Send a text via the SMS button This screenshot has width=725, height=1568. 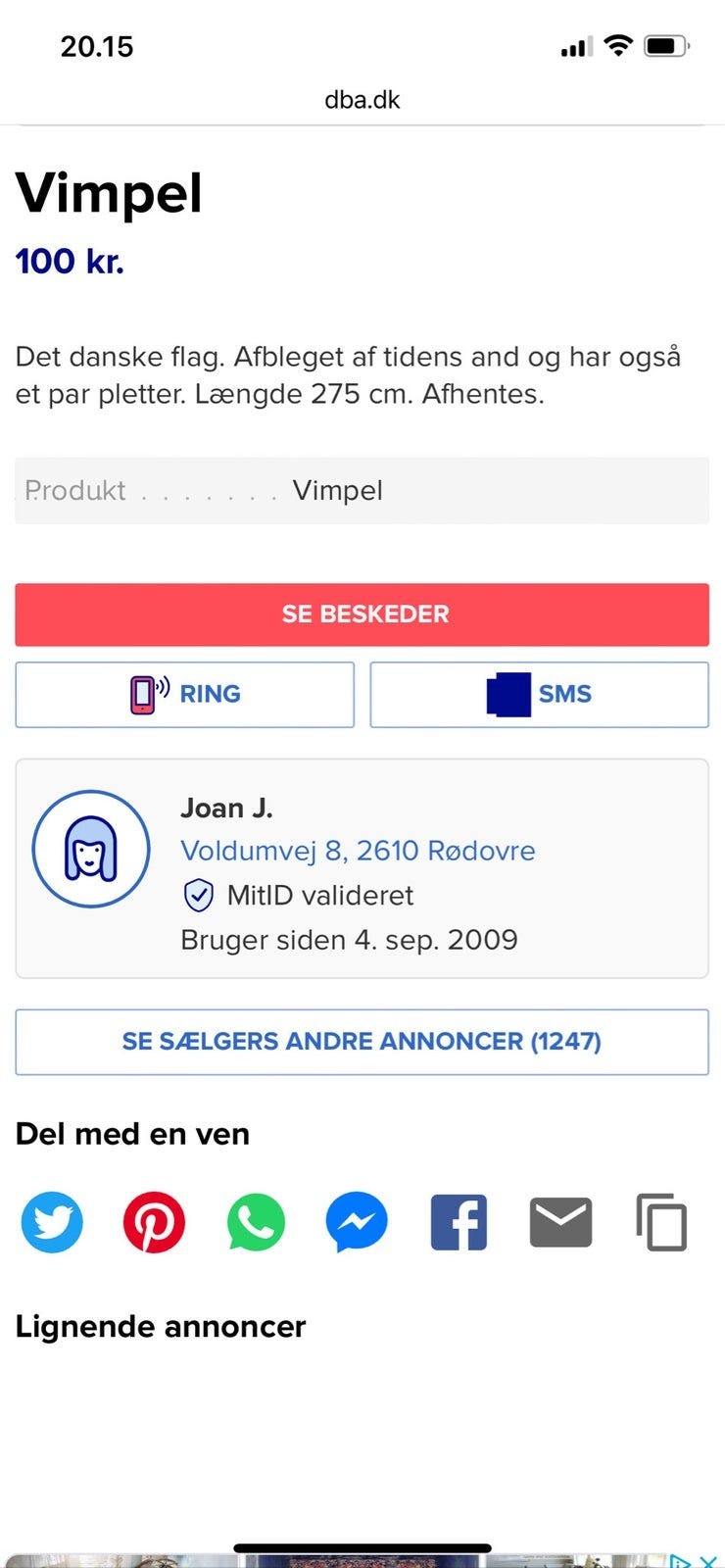[x=539, y=694]
